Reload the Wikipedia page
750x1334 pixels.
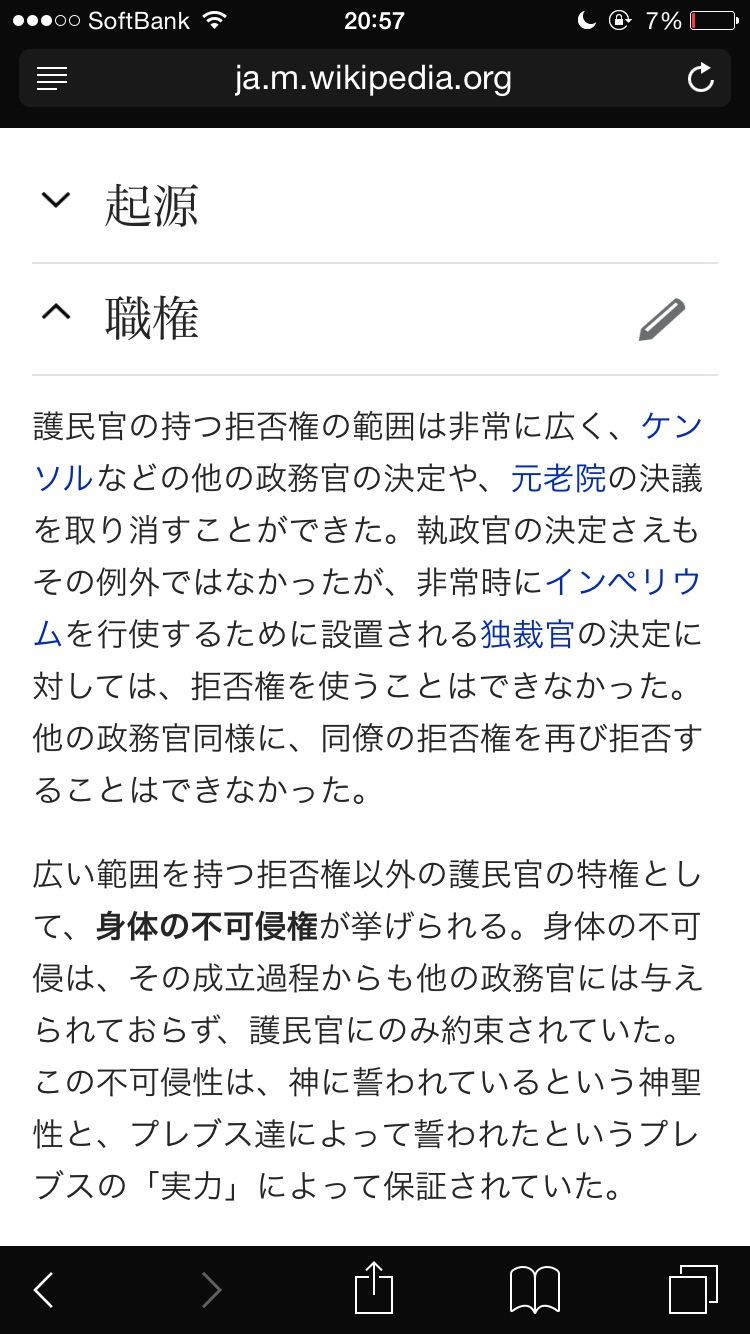(x=701, y=79)
